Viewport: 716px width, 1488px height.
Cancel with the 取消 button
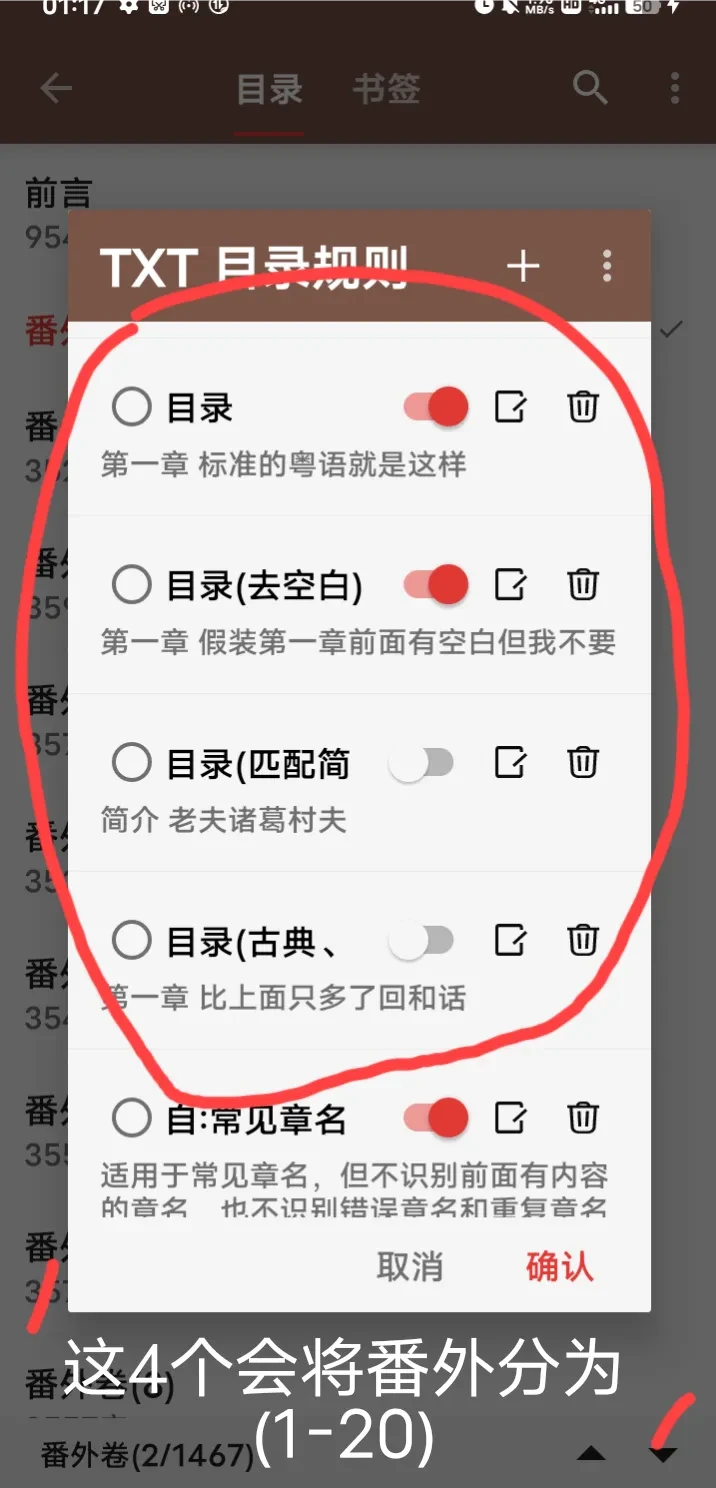pyautogui.click(x=409, y=1267)
